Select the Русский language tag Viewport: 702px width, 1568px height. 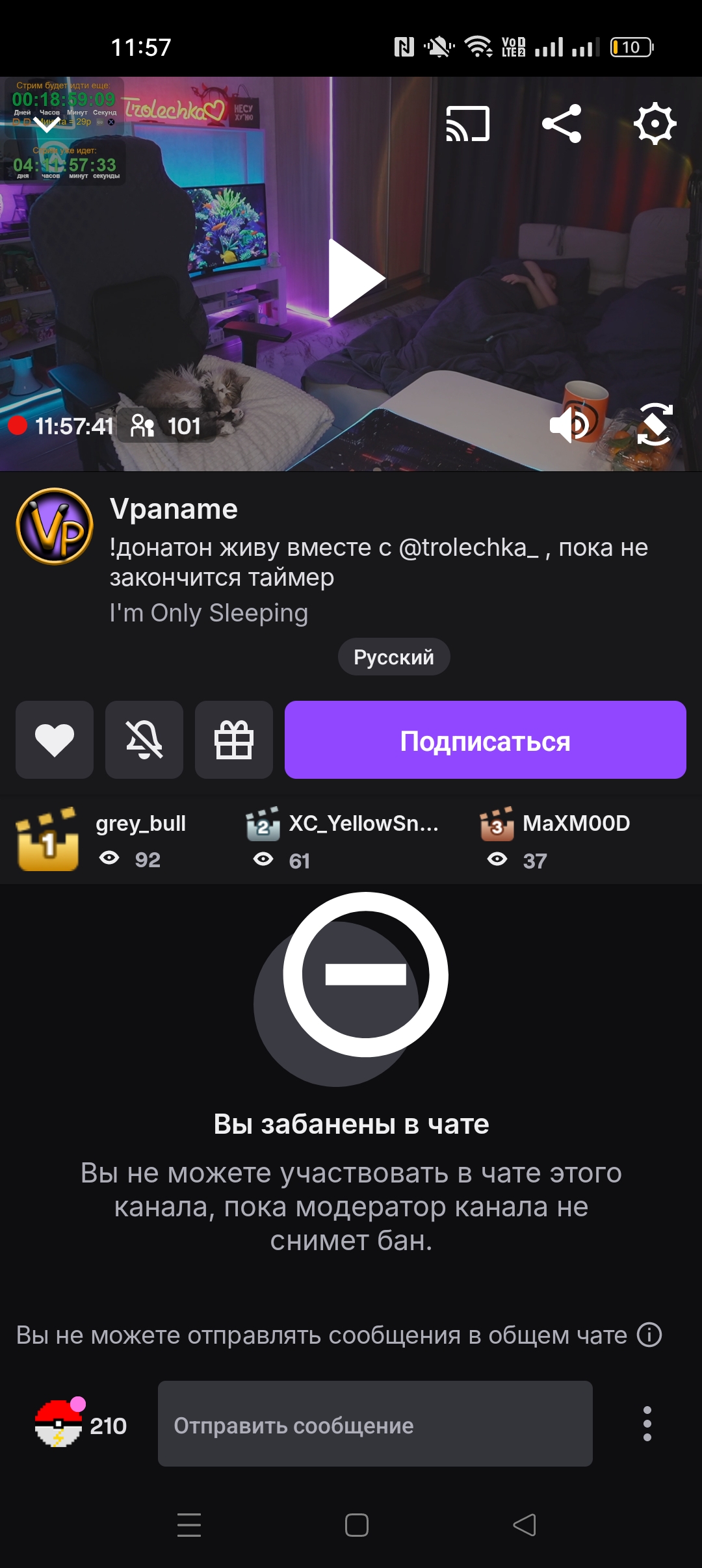point(393,657)
